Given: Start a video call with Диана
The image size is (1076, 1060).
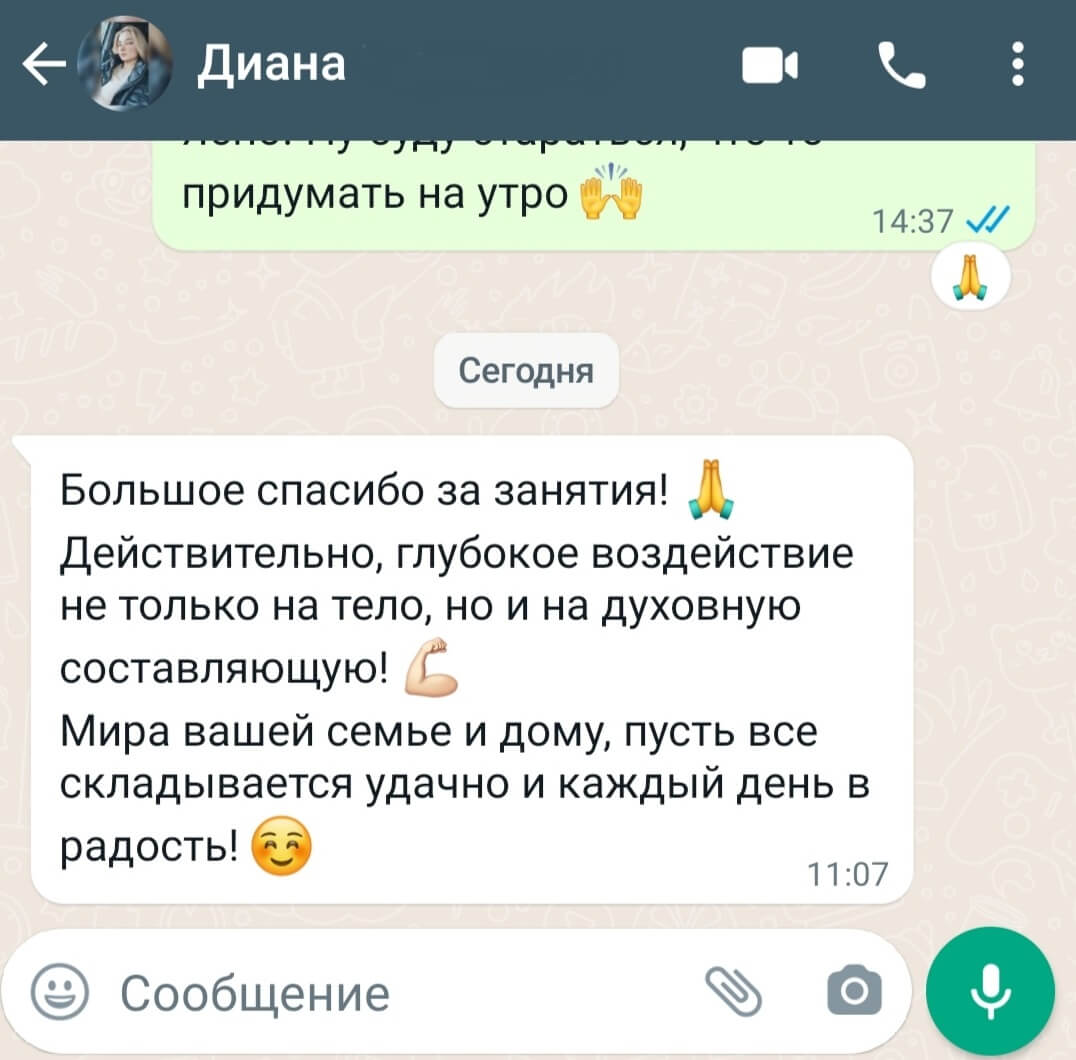Looking at the screenshot, I should click(x=770, y=67).
